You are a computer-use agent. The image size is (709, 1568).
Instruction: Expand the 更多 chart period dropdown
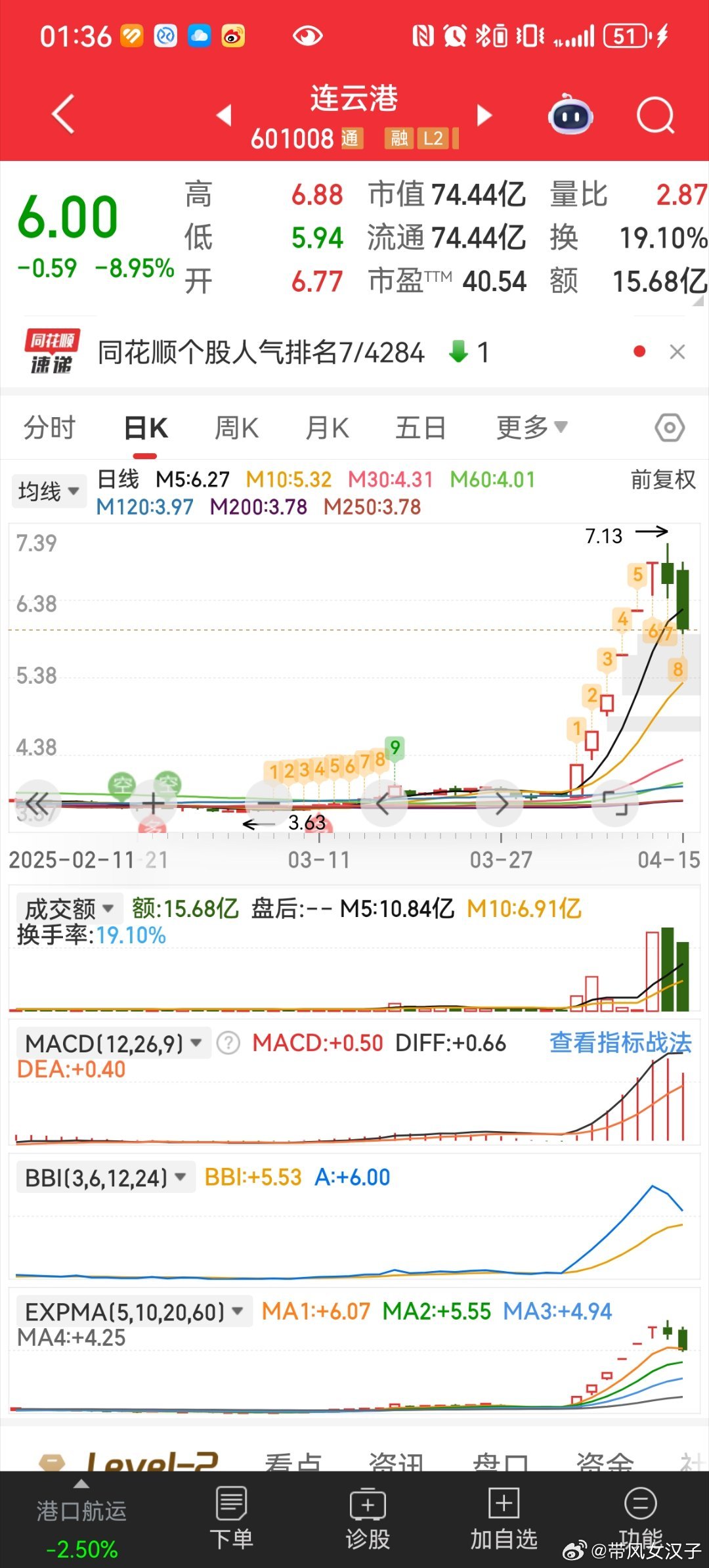pos(532,428)
